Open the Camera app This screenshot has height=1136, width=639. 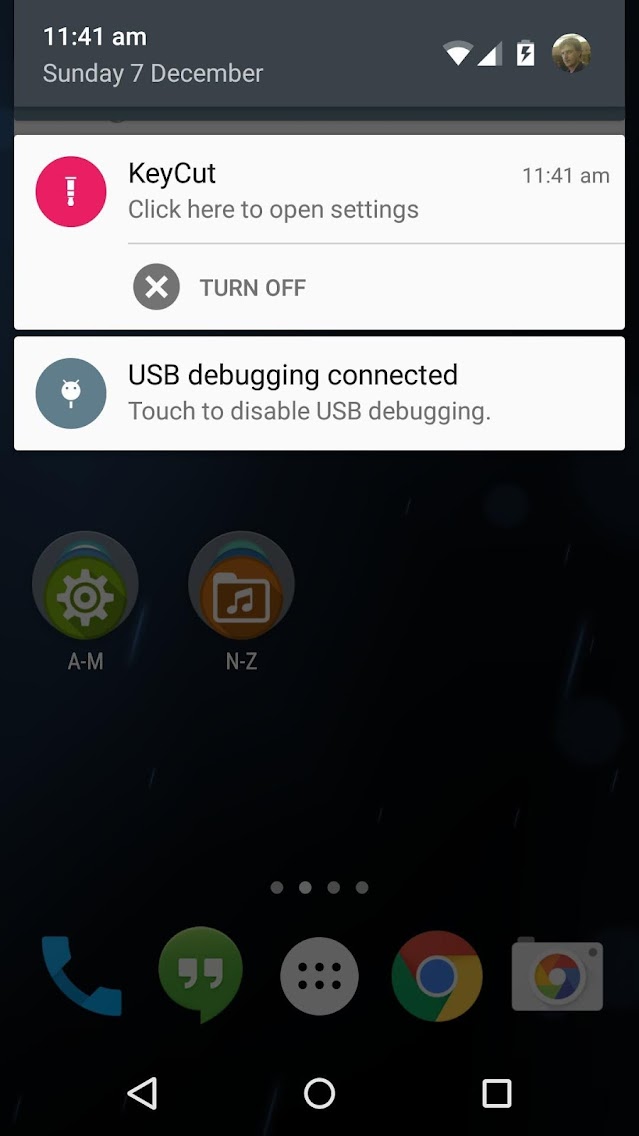point(557,975)
